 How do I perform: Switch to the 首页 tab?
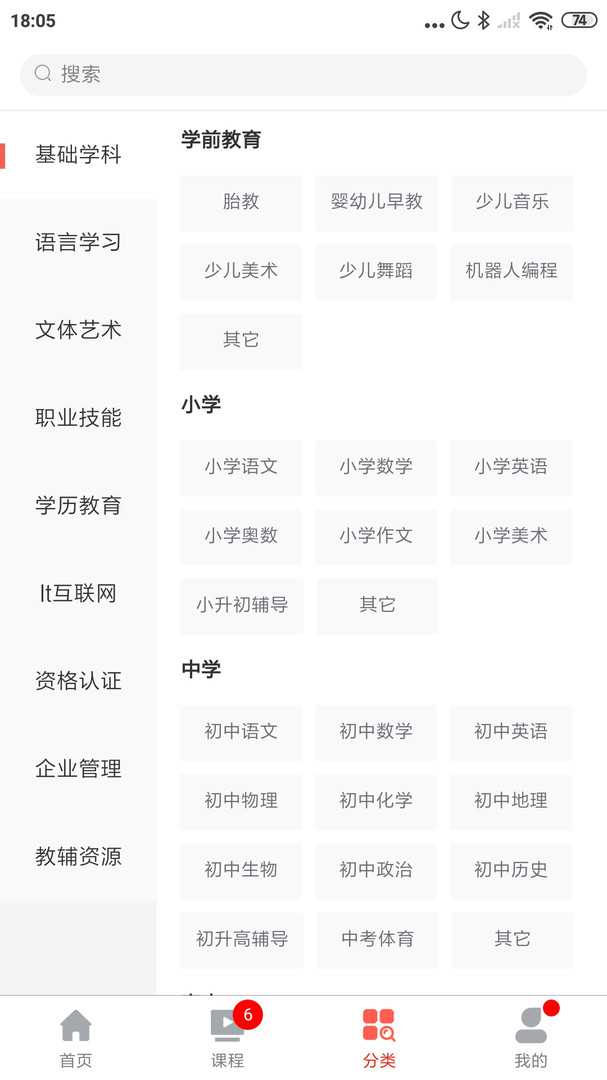click(x=76, y=1038)
